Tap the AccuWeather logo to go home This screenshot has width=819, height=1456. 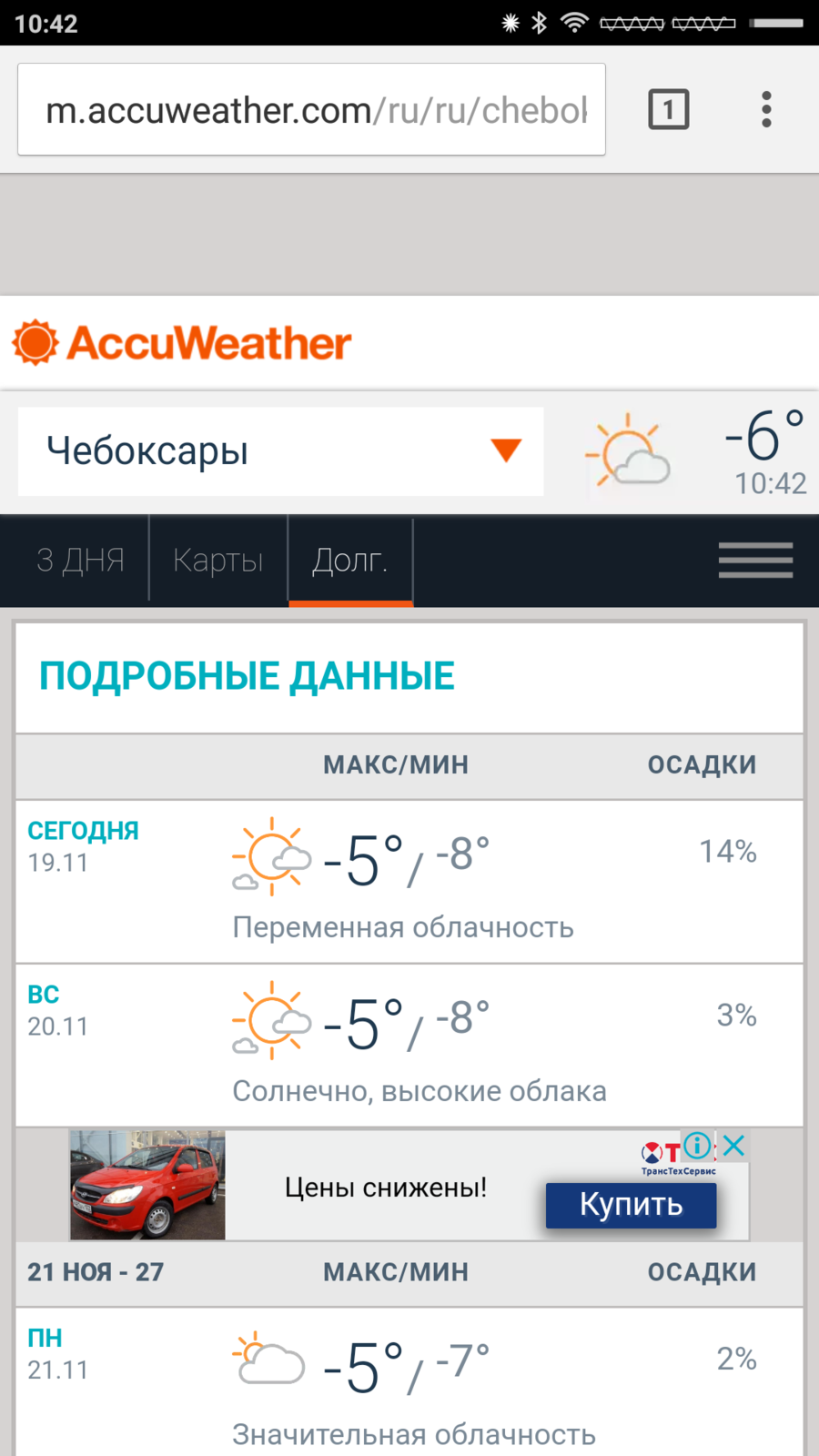(182, 343)
